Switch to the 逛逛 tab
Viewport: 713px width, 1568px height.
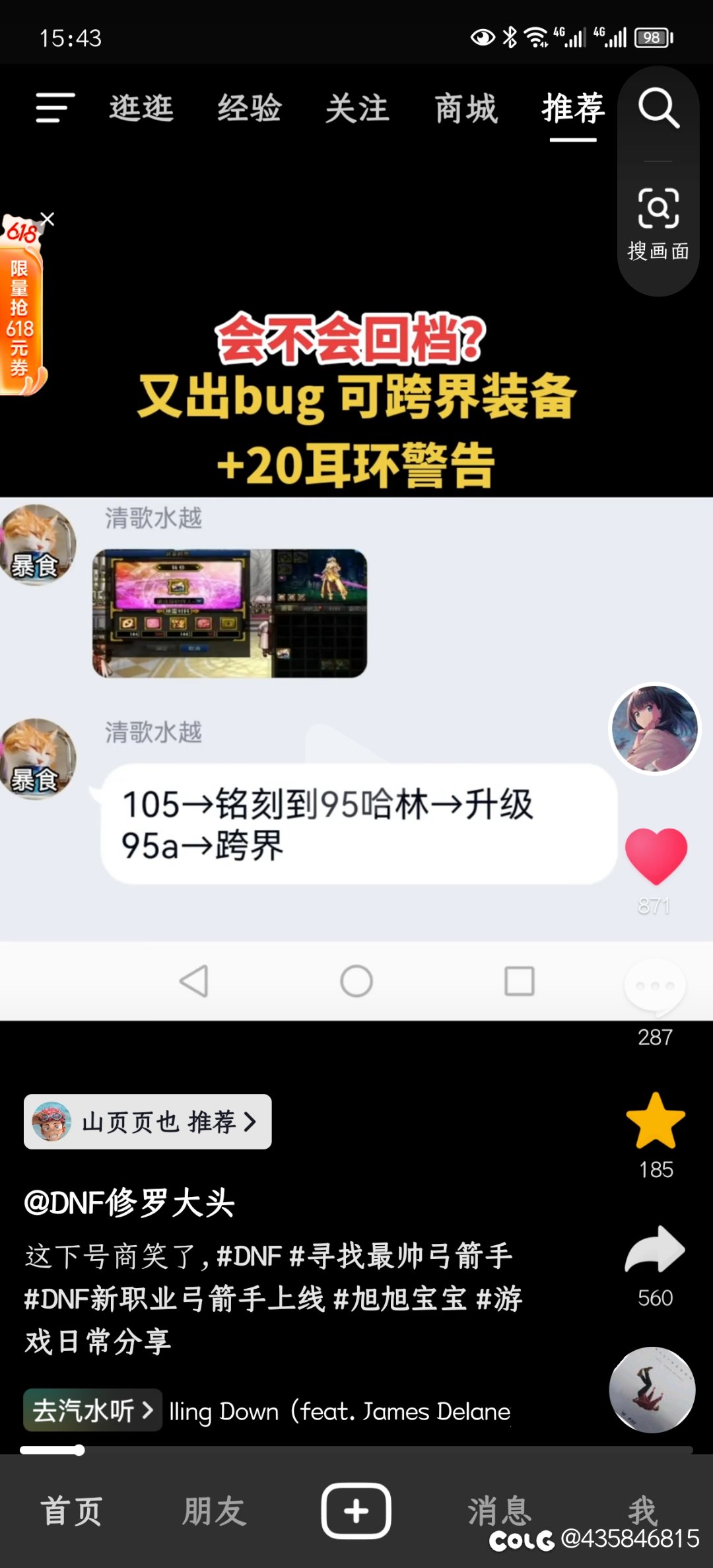pos(141,108)
